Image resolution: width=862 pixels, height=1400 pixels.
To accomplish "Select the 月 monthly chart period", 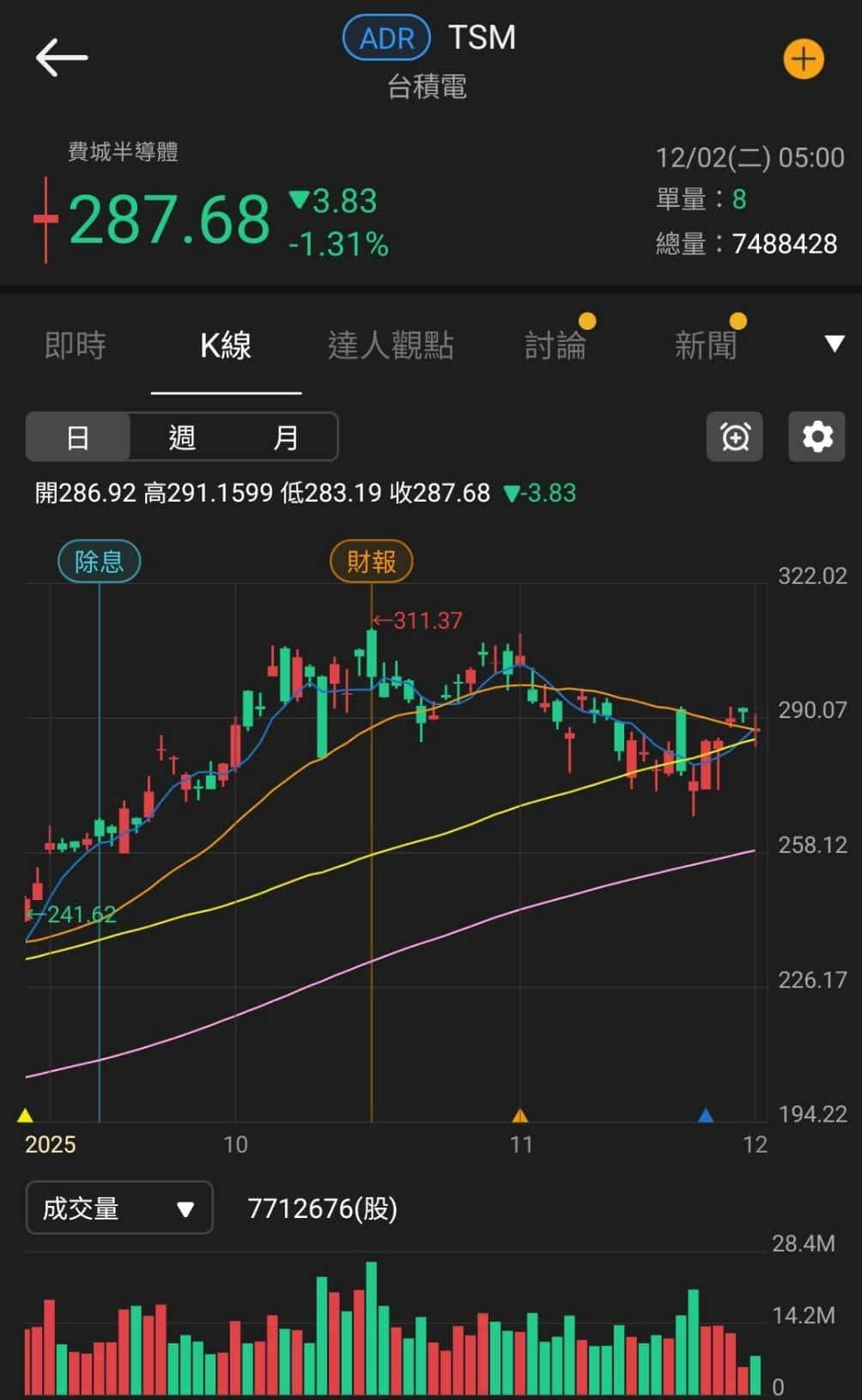I will pyautogui.click(x=284, y=437).
